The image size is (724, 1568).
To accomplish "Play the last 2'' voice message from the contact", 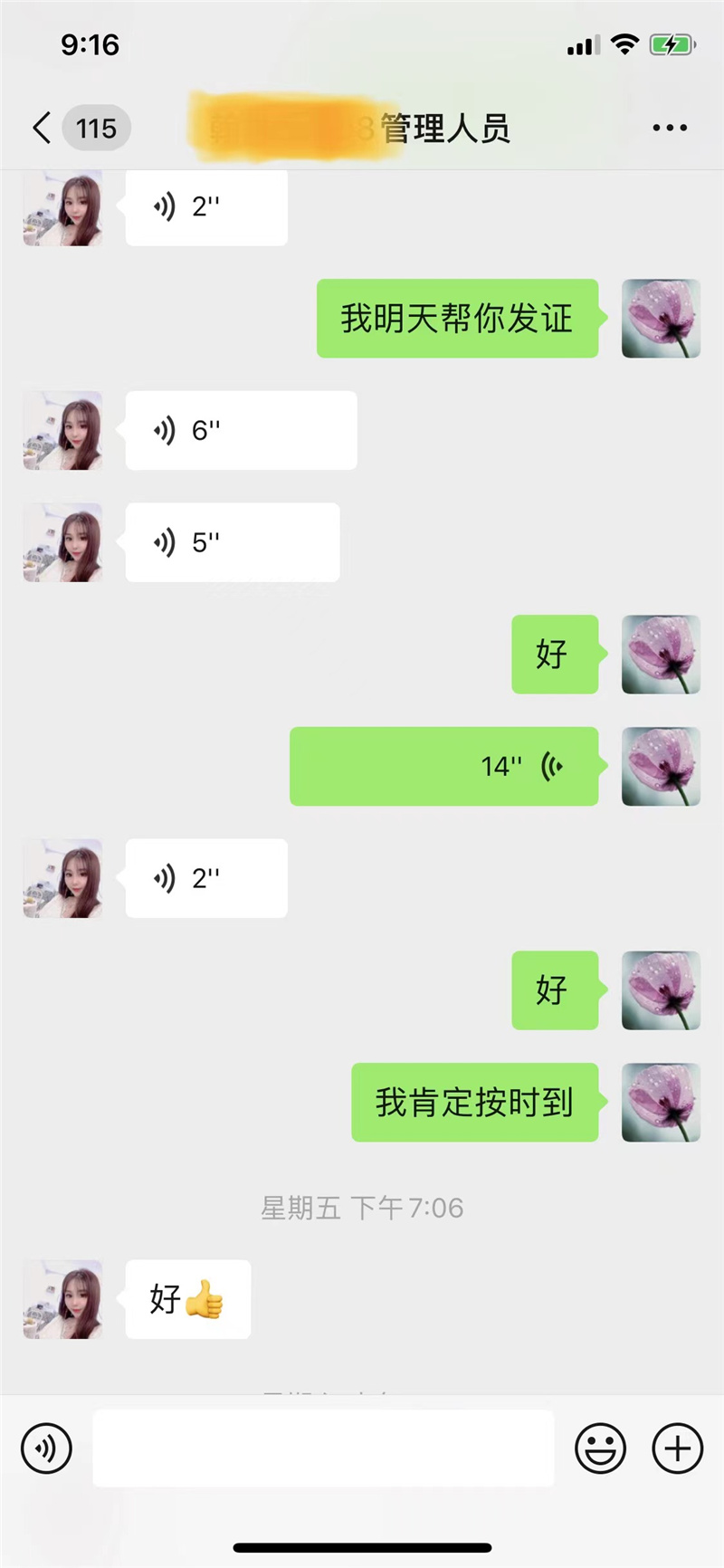I will [x=206, y=877].
